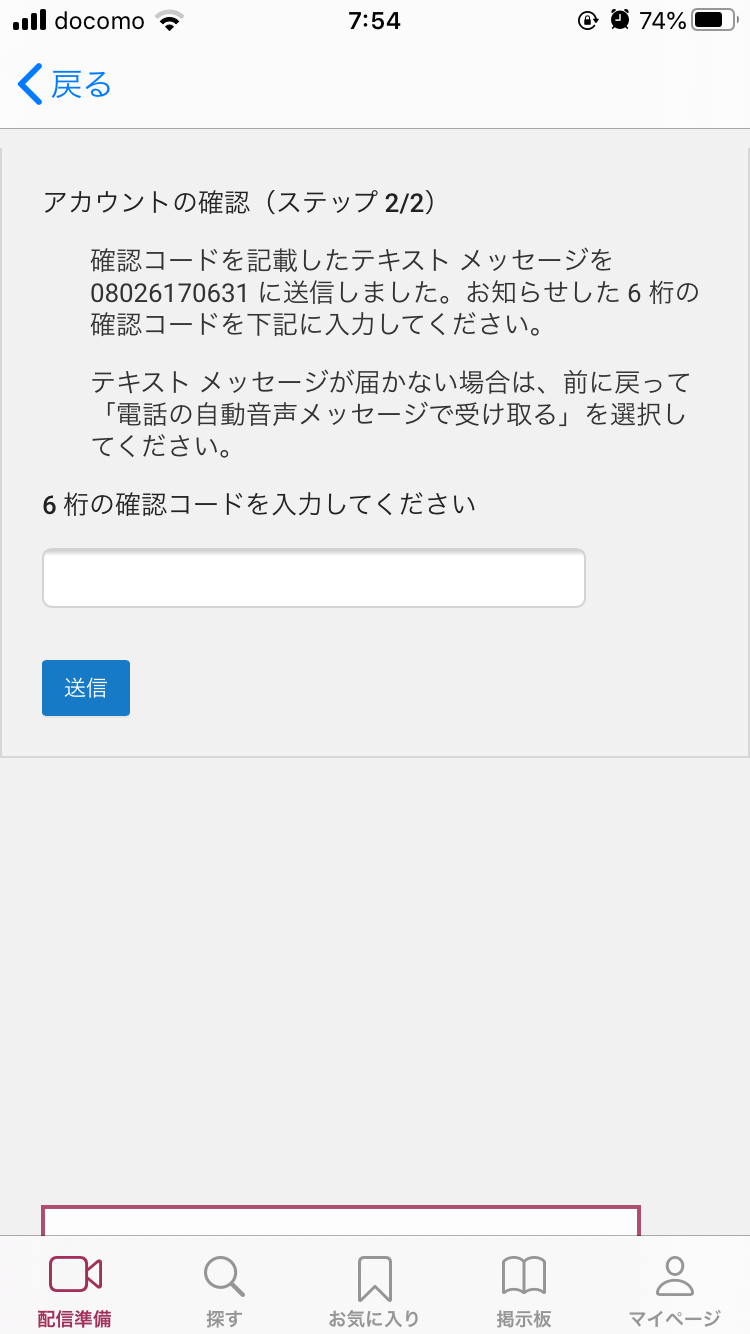
Task: Open the 探す search tab
Action: tap(224, 1289)
